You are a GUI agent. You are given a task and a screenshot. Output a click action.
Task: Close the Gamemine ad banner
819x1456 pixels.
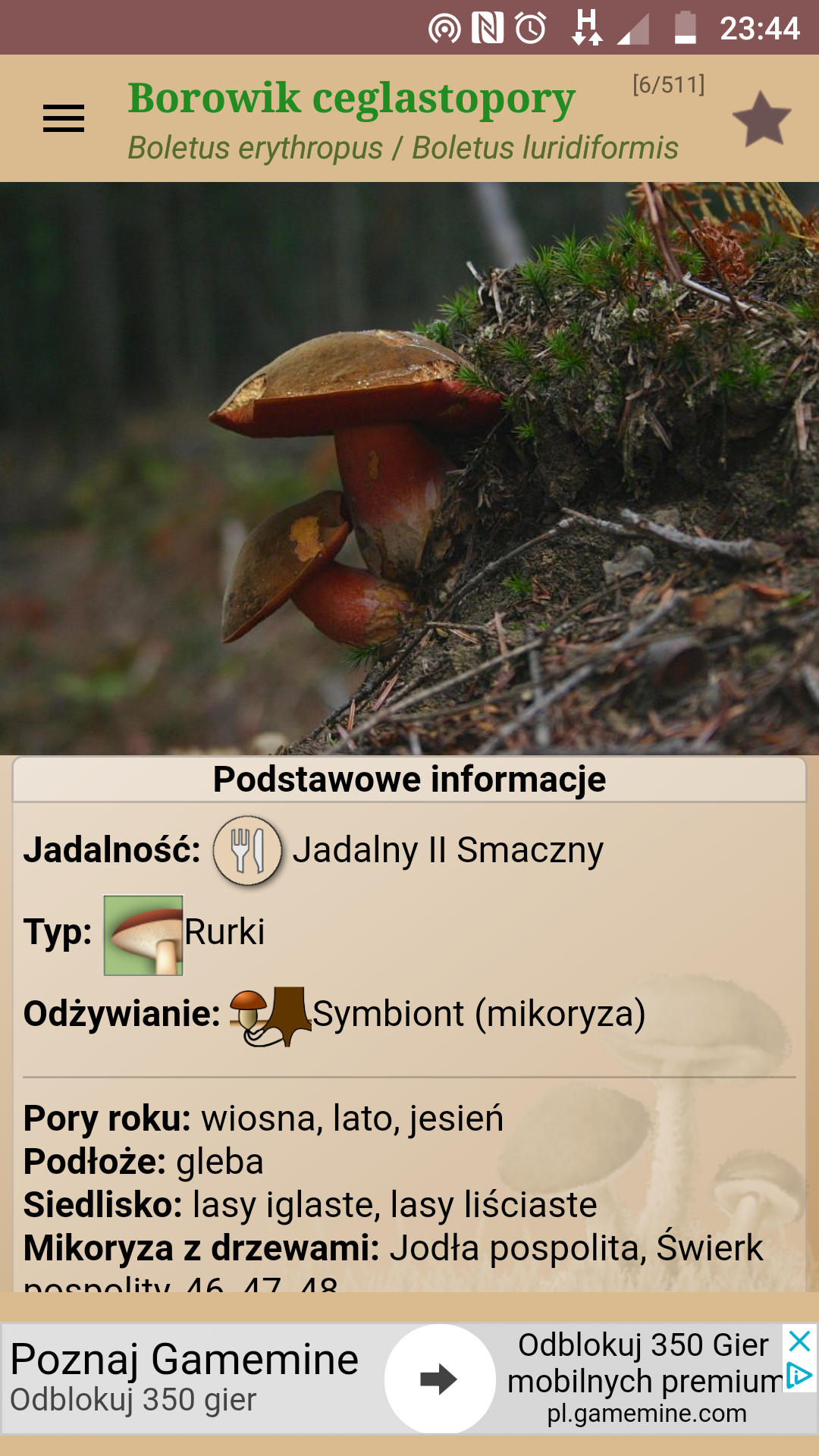[x=800, y=1341]
